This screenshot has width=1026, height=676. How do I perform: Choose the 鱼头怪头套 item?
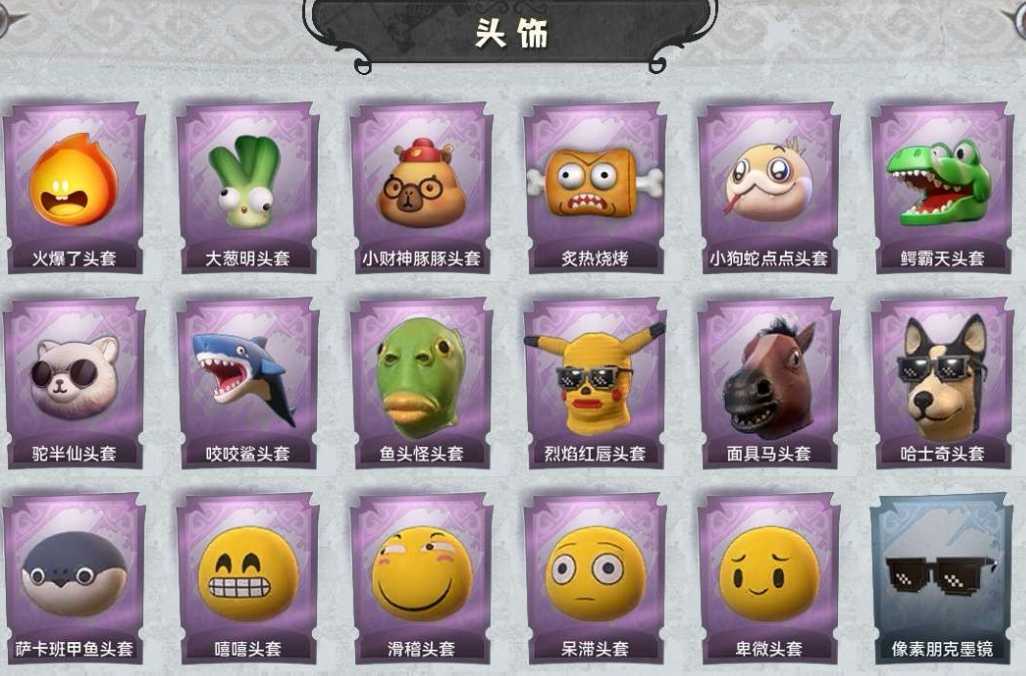421,381
